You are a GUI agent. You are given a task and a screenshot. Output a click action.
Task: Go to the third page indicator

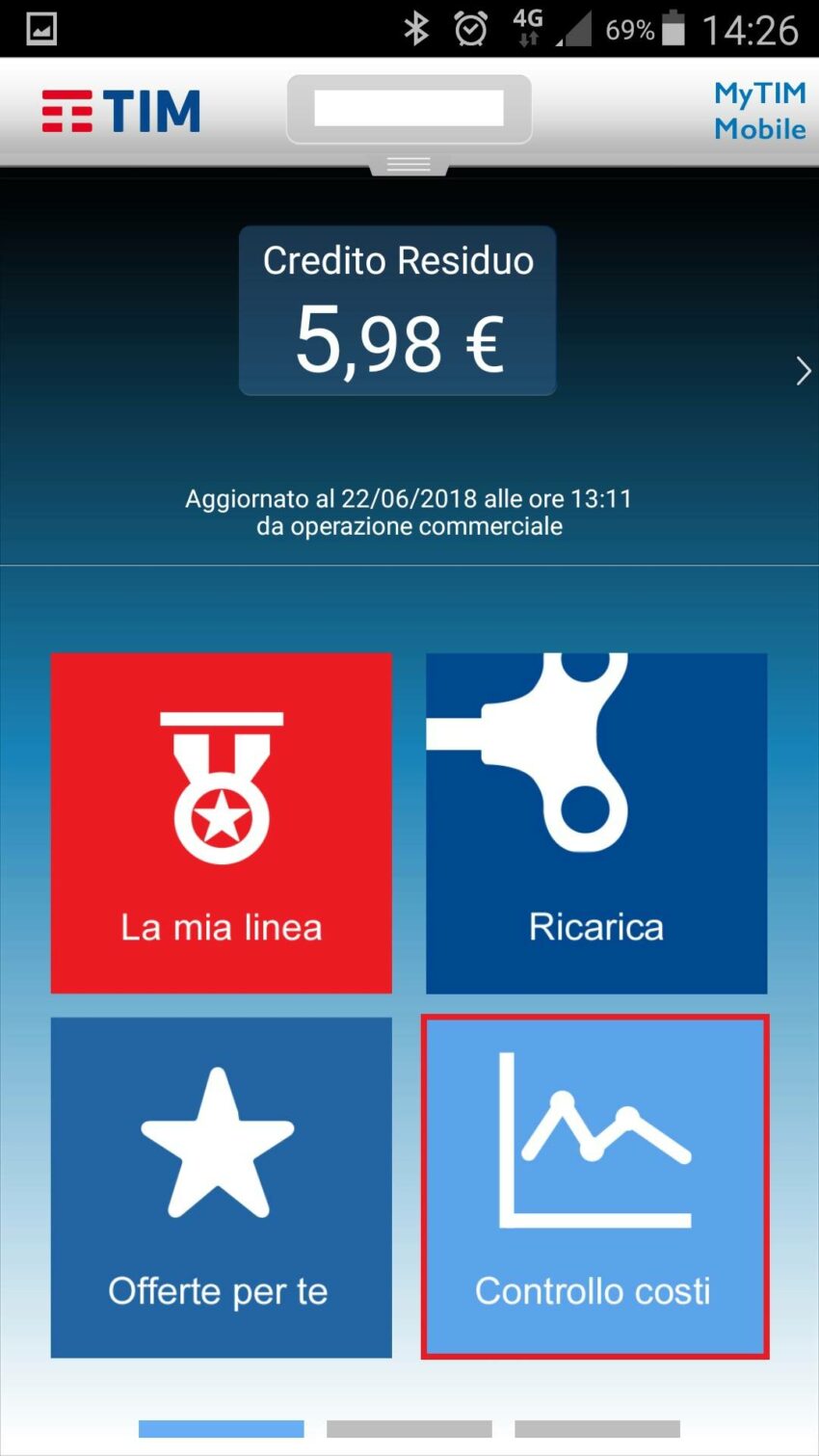pyautogui.click(x=596, y=1428)
